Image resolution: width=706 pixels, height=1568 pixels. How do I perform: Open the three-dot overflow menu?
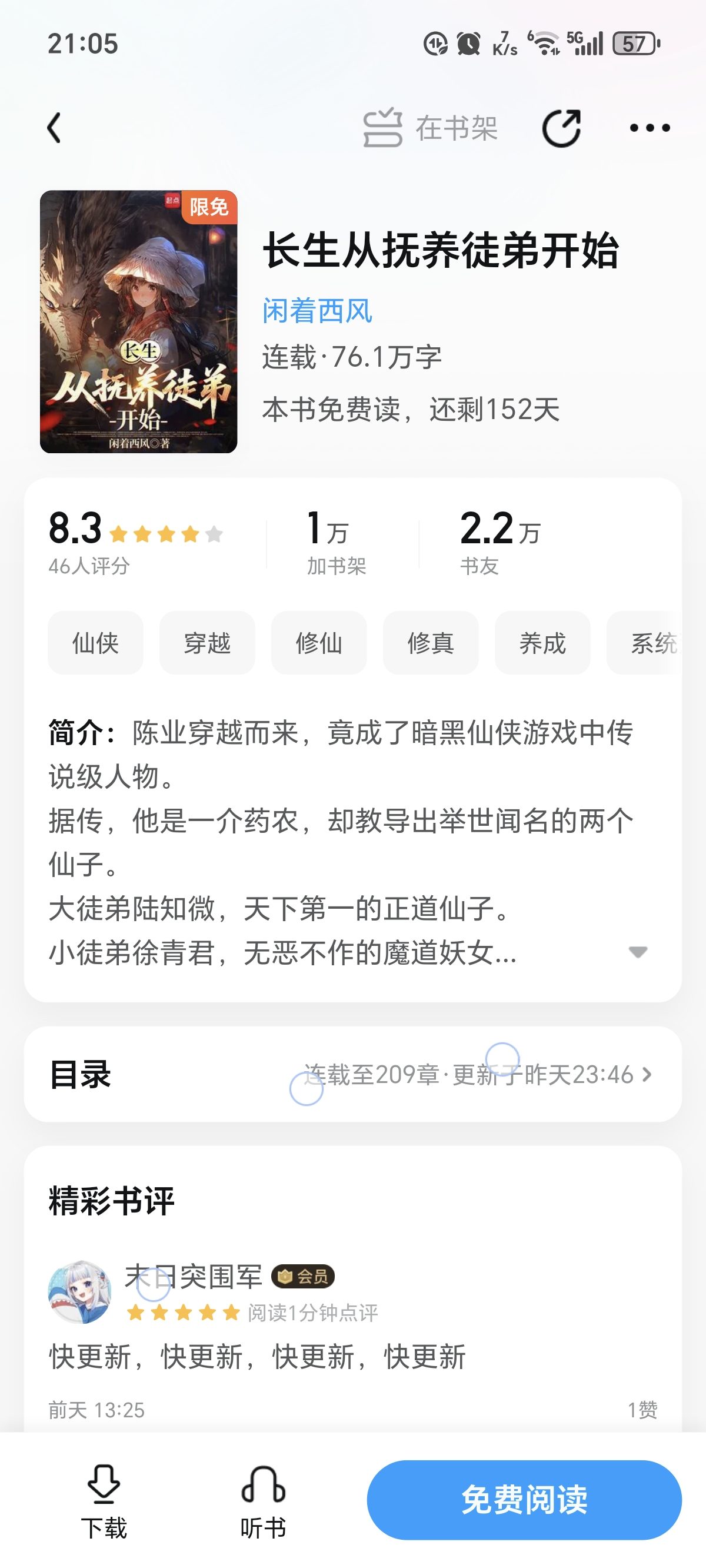tap(650, 128)
